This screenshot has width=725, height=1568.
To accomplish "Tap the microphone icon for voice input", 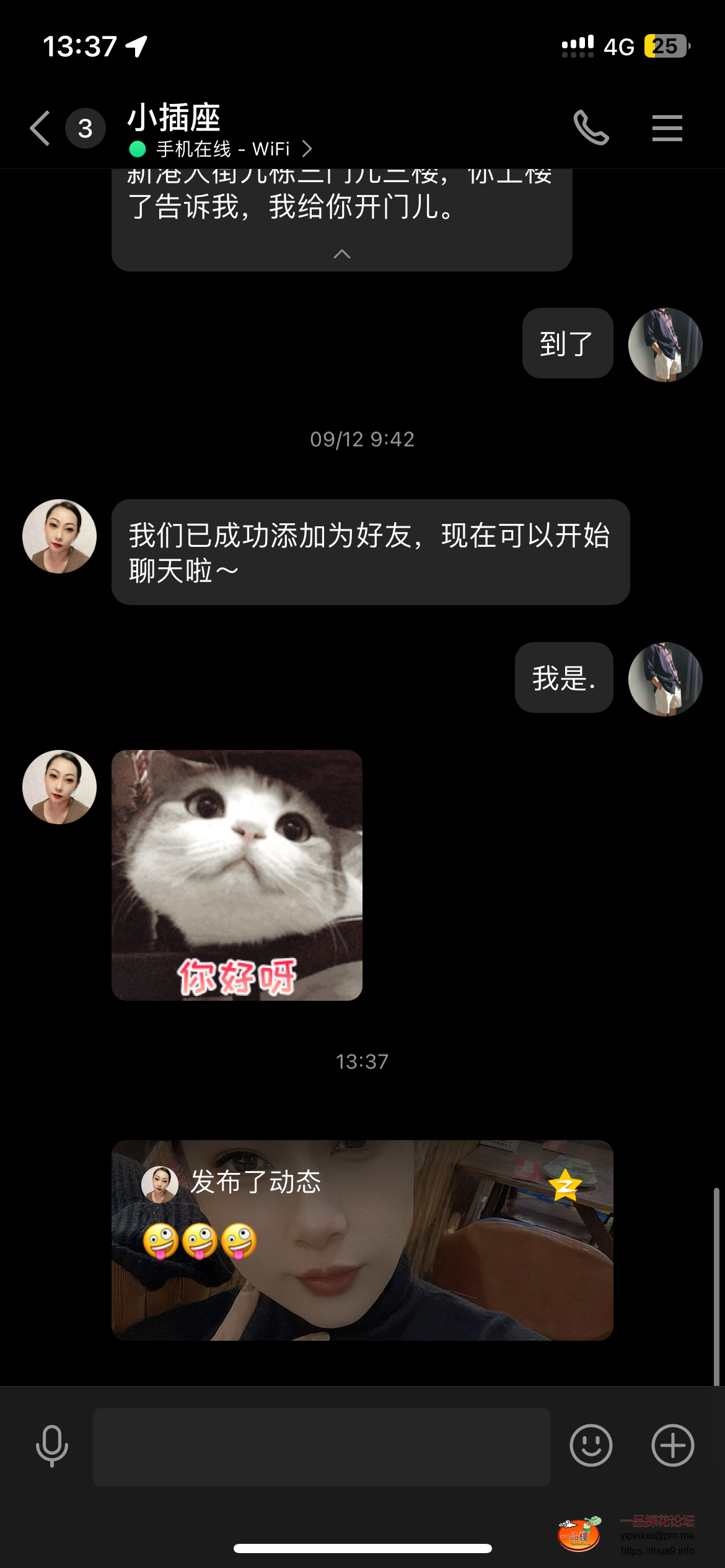I will click(52, 1446).
